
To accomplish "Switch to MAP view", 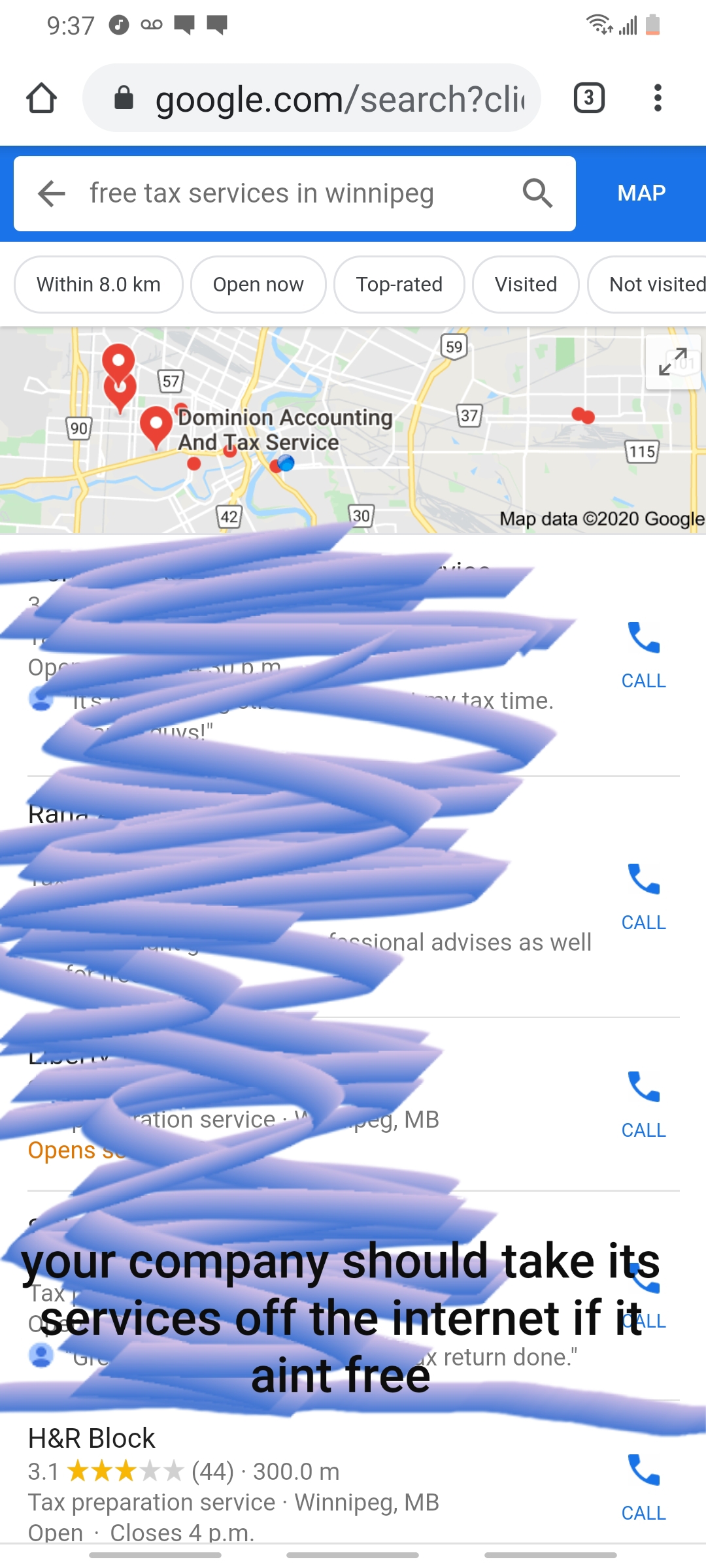I will [x=641, y=193].
